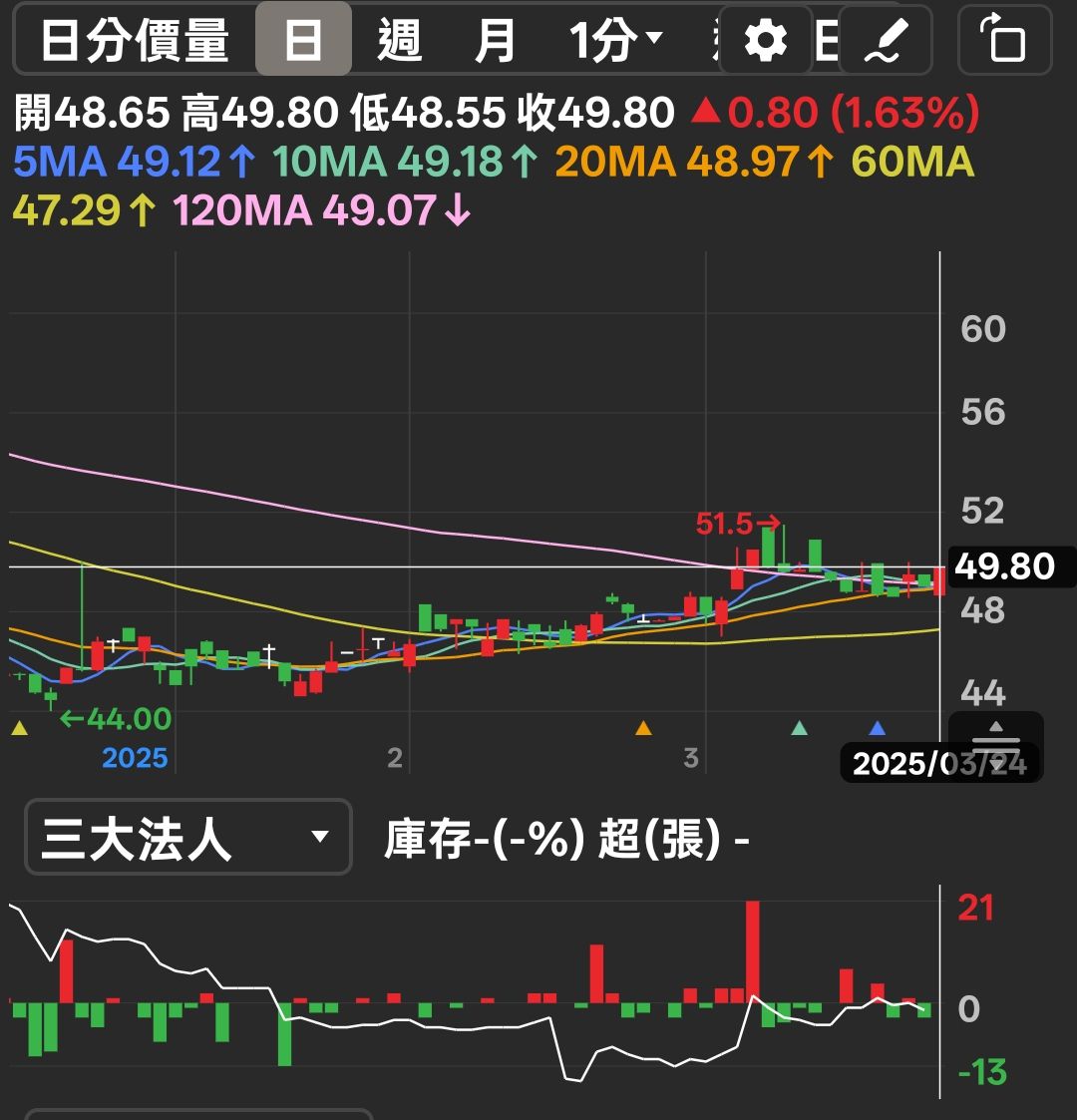1077x1120 pixels.
Task: Tap the chart resize handle icon
Action: coord(994,739)
